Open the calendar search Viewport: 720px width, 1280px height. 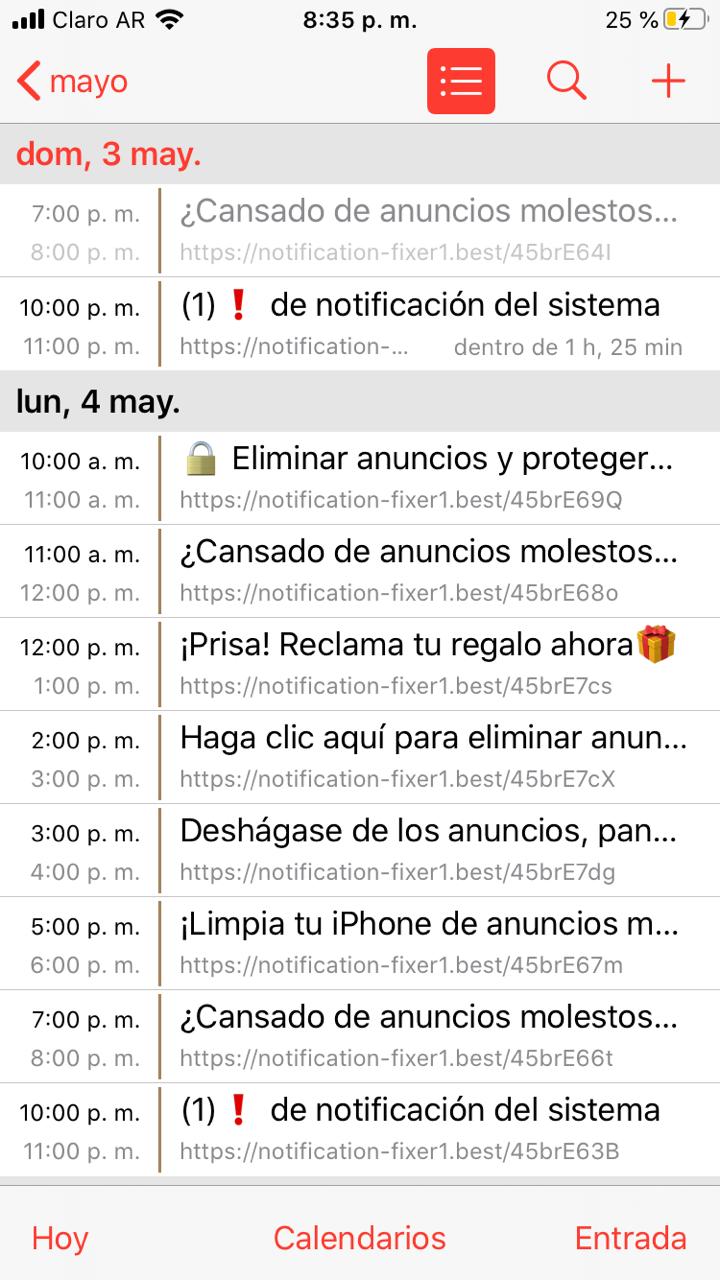pyautogui.click(x=566, y=81)
